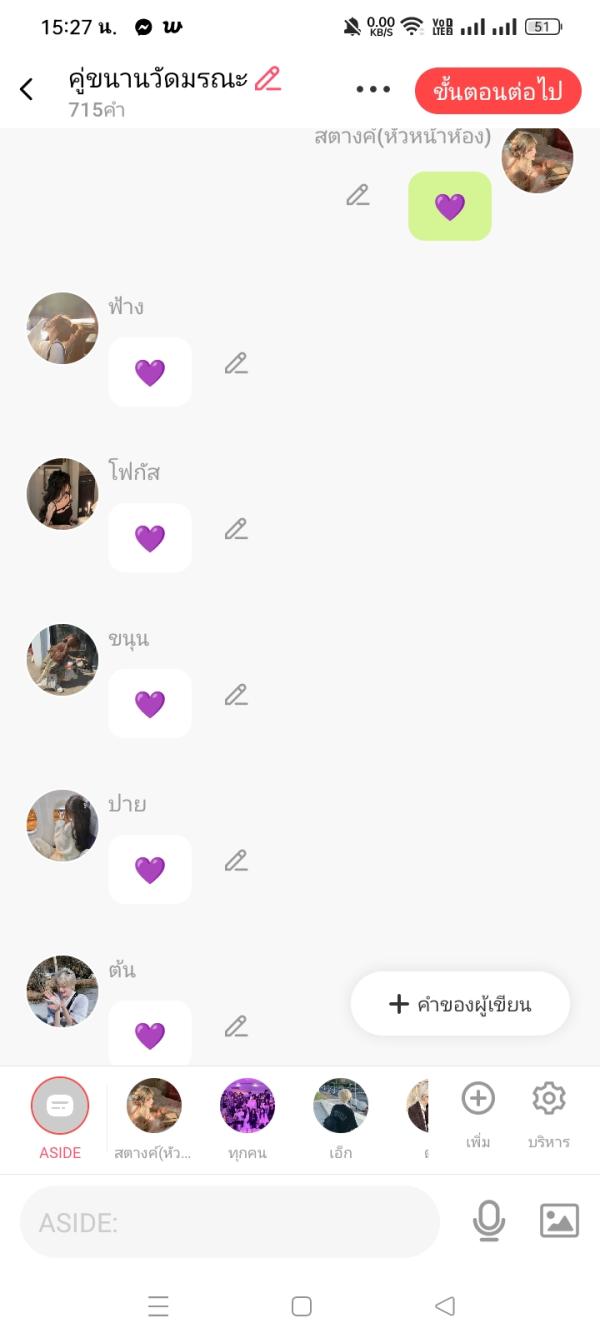Edit the story title with the pink pencil

tap(268, 79)
